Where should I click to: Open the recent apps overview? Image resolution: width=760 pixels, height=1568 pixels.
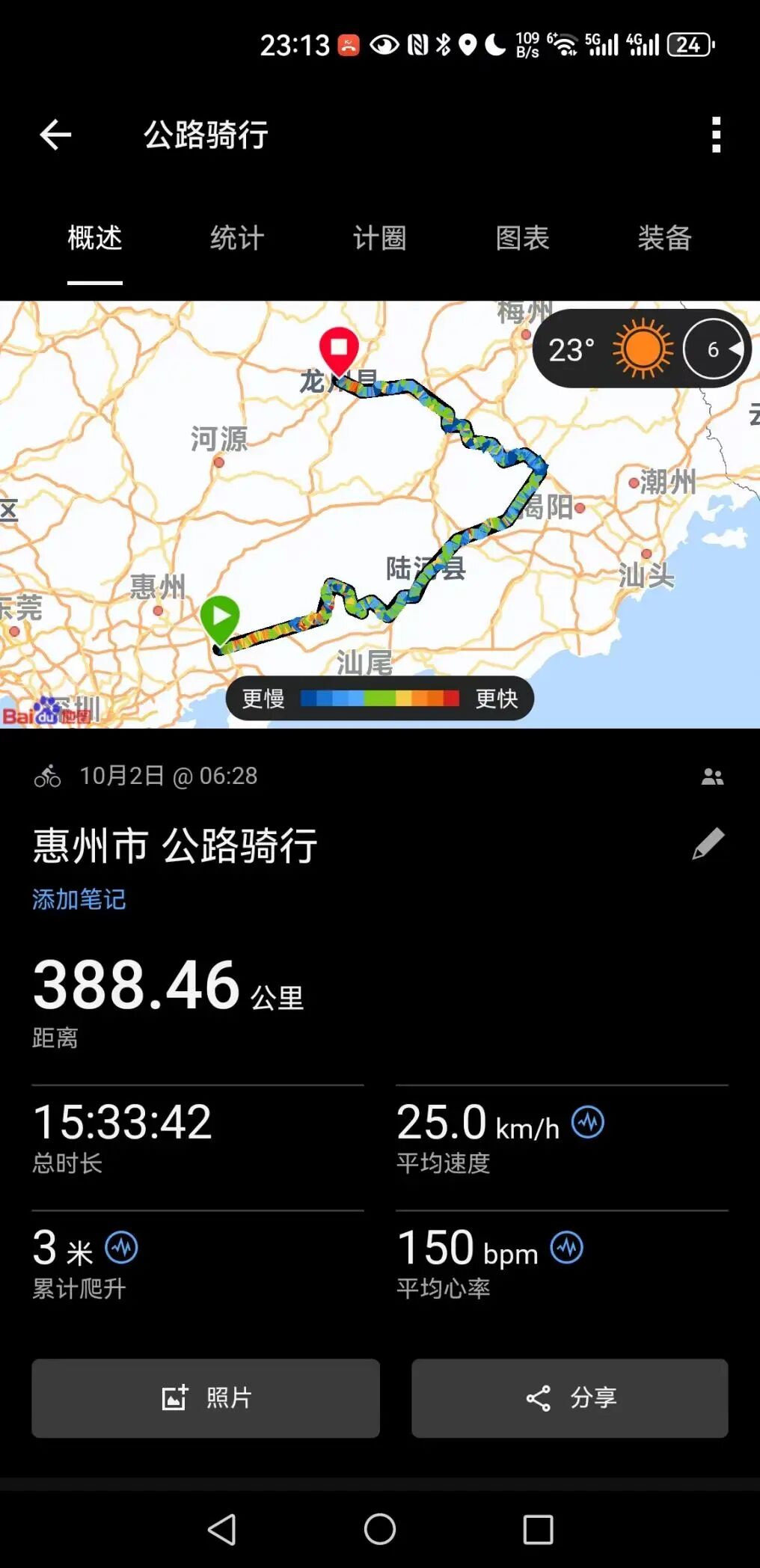538,1529
